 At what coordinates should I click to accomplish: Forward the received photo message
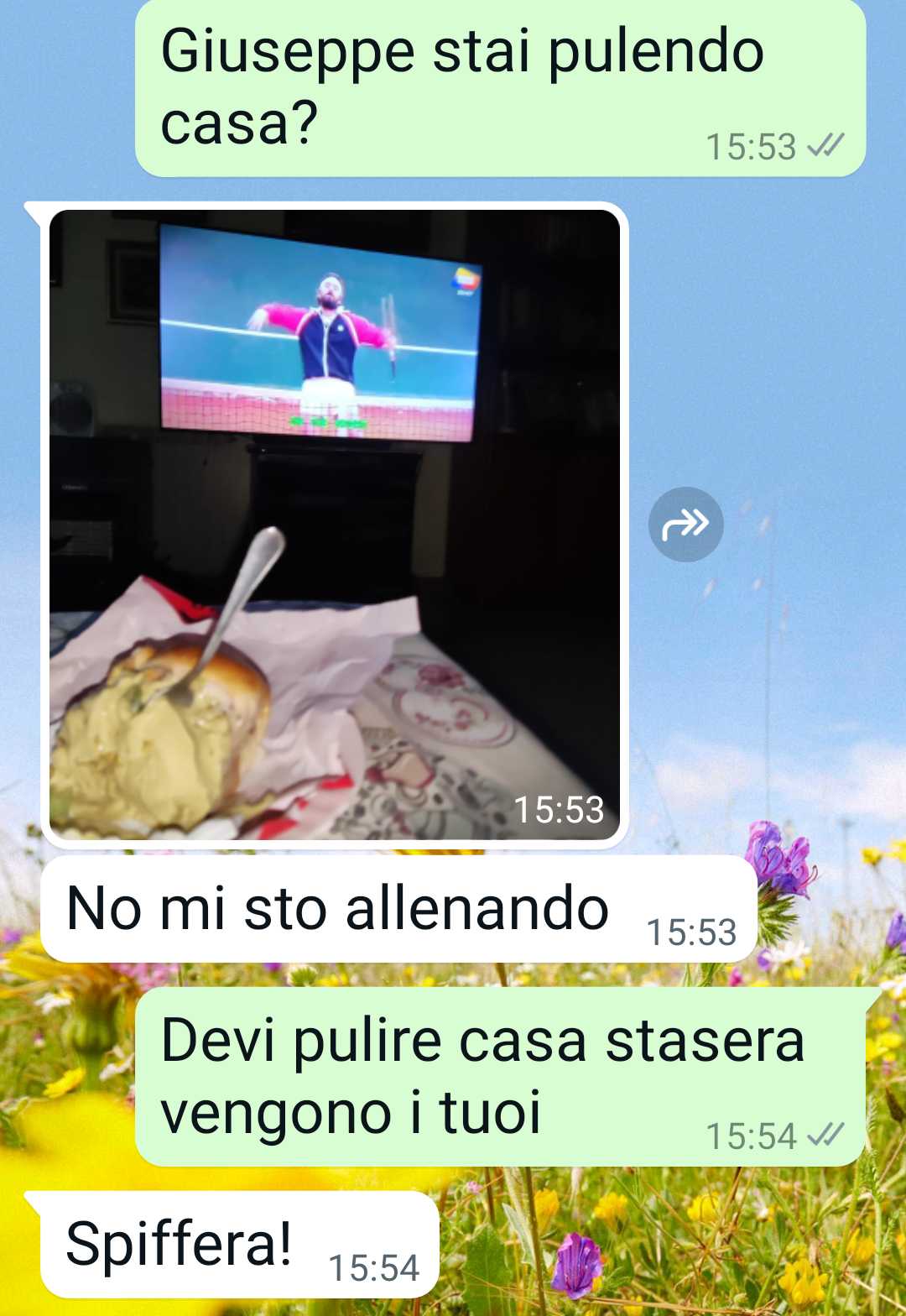pyautogui.click(x=685, y=525)
